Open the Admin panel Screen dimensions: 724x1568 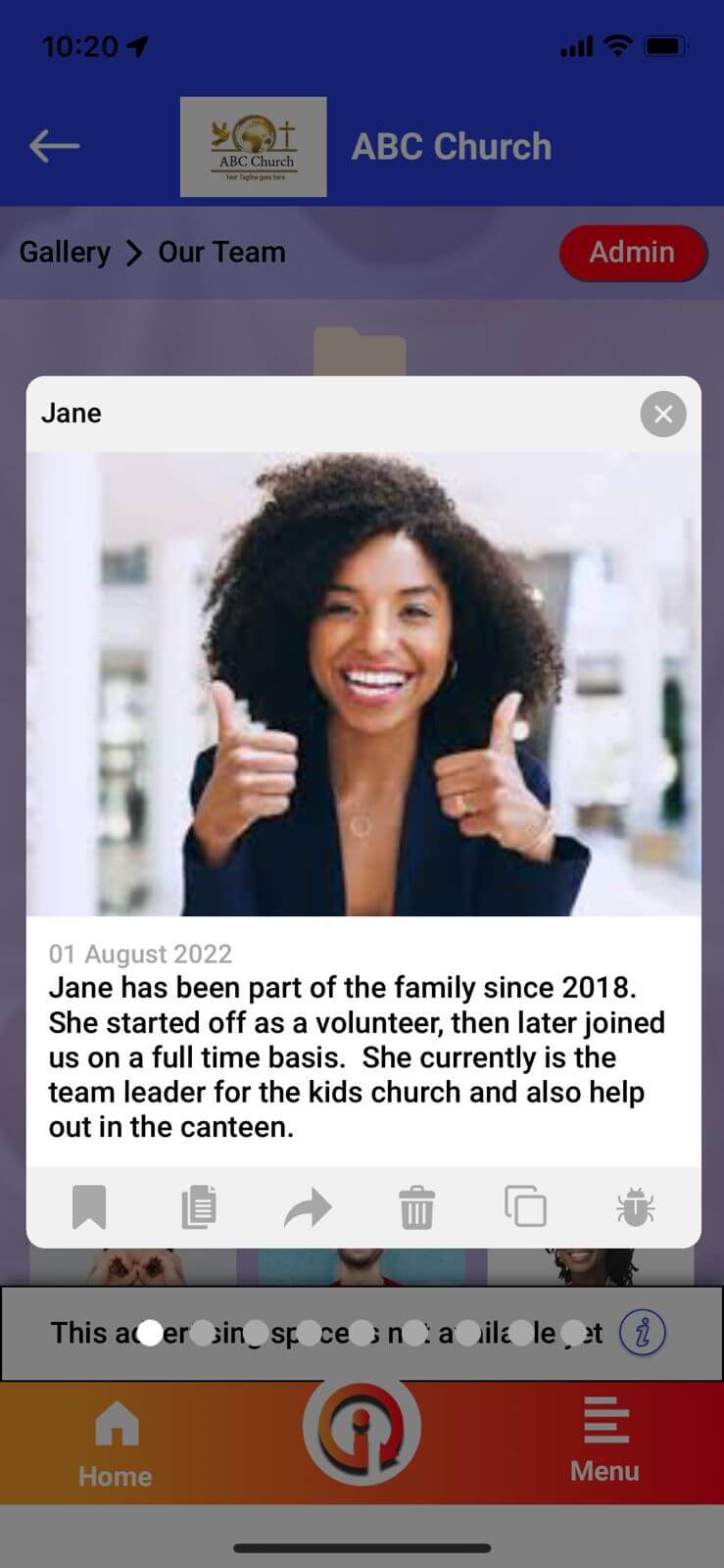point(632,253)
